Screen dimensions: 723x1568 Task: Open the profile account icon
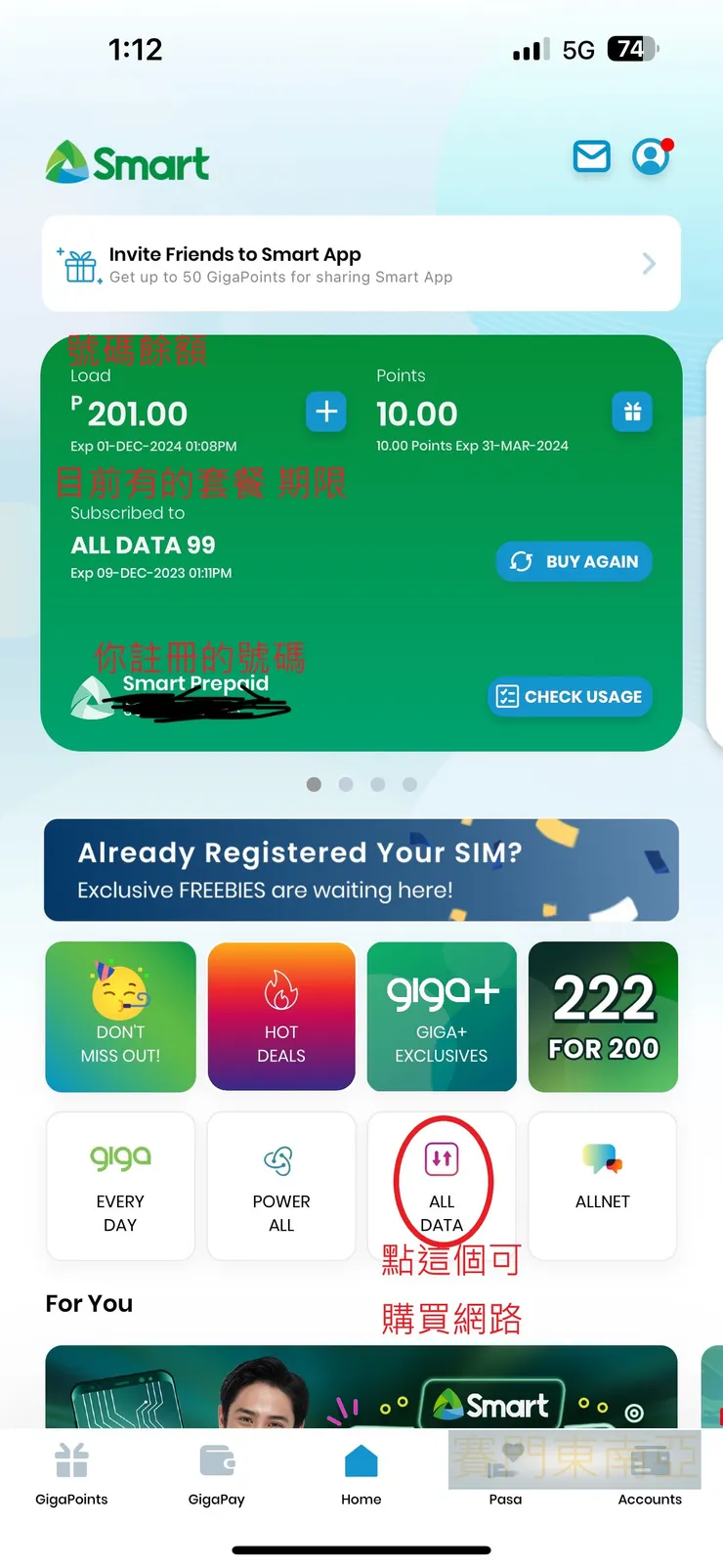tap(651, 156)
